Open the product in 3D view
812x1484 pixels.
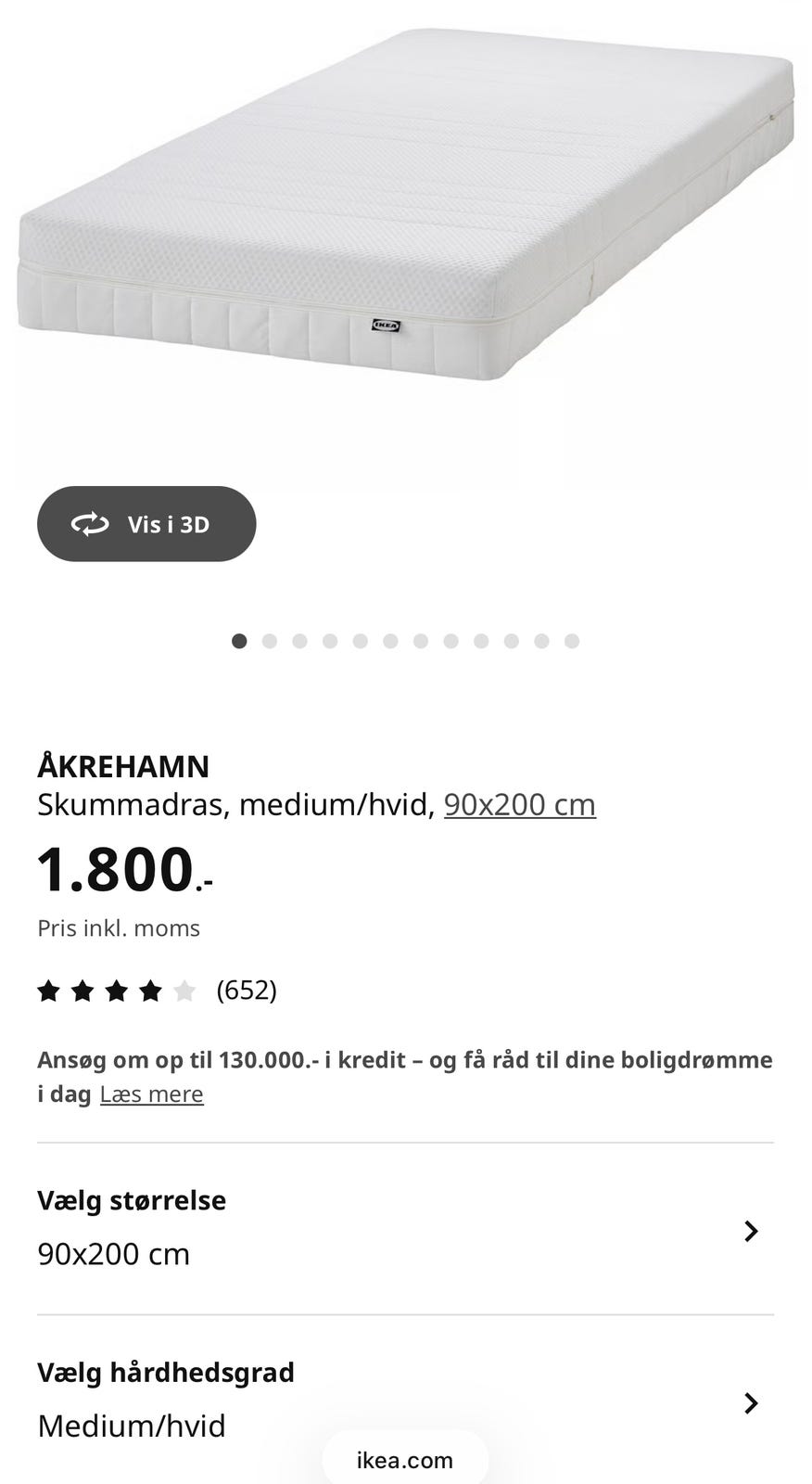(146, 524)
